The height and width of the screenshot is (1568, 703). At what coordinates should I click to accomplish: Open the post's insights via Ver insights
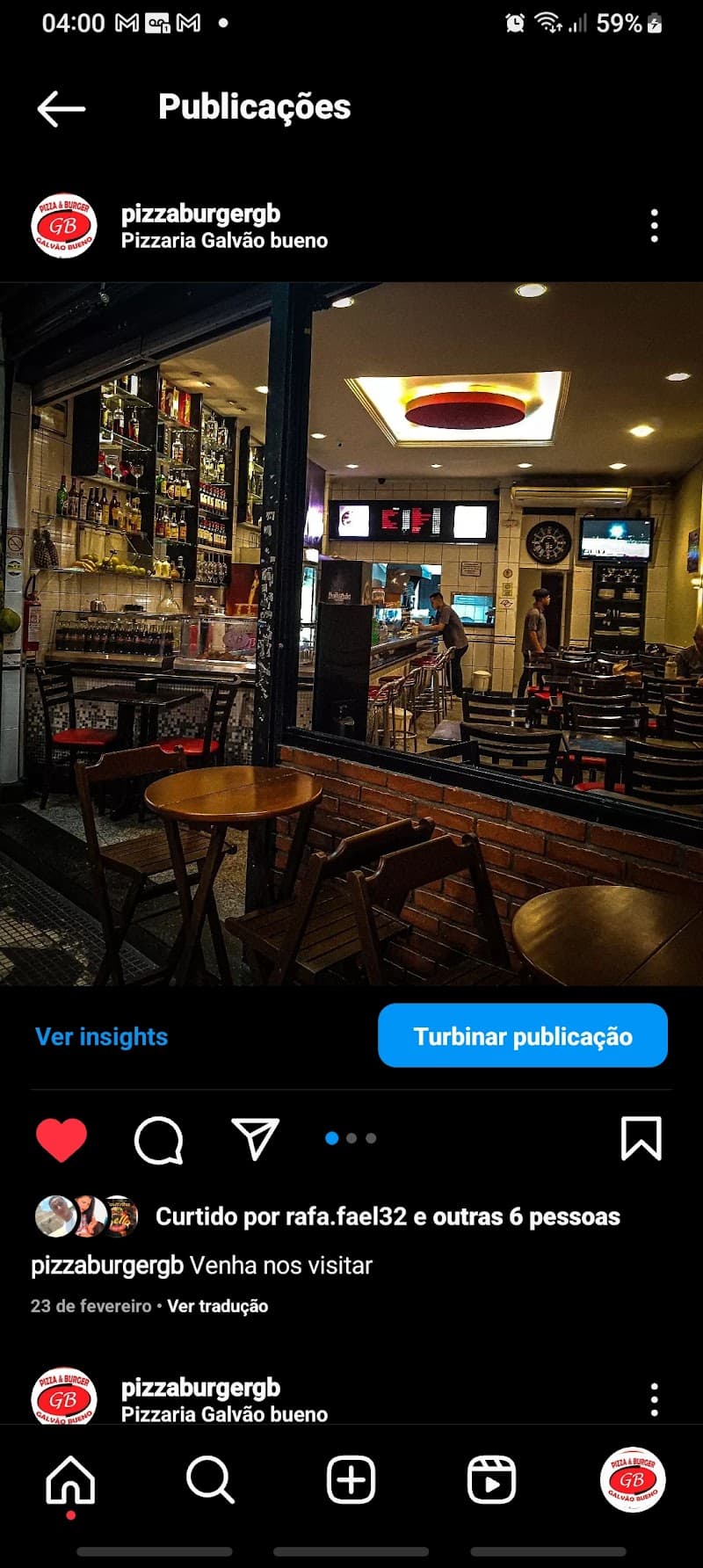point(100,1036)
